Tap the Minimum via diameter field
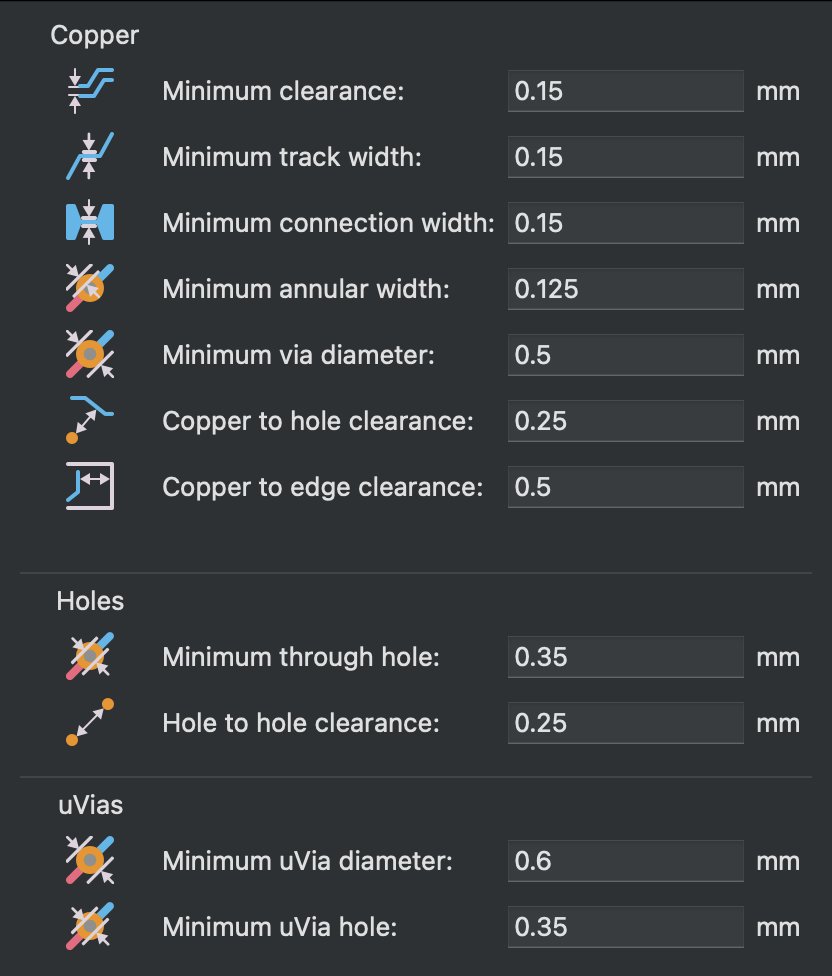This screenshot has width=832, height=976. click(x=625, y=355)
